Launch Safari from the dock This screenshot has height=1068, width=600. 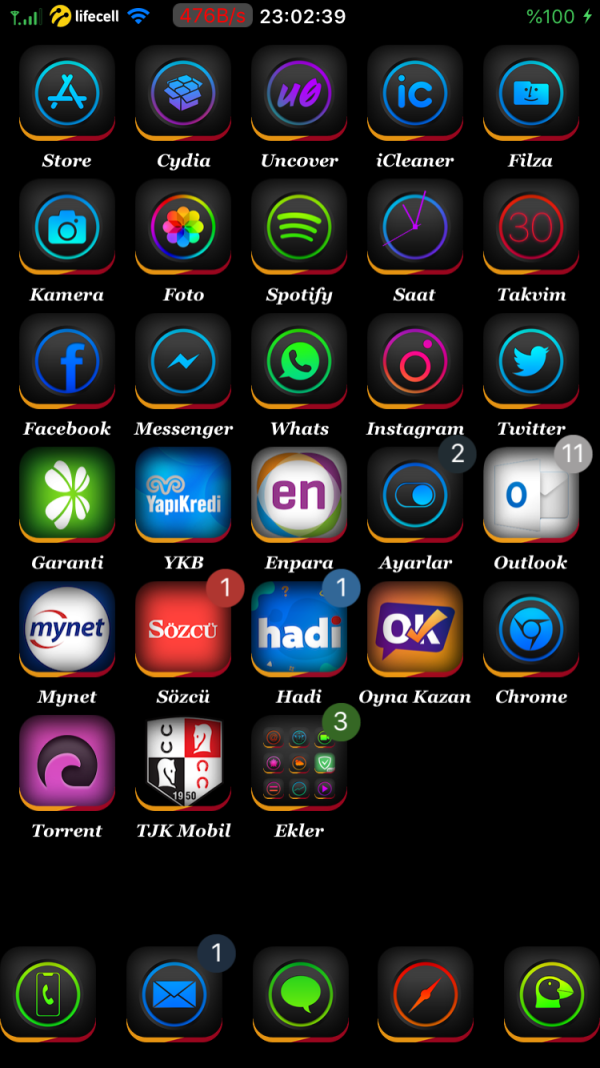[426, 995]
